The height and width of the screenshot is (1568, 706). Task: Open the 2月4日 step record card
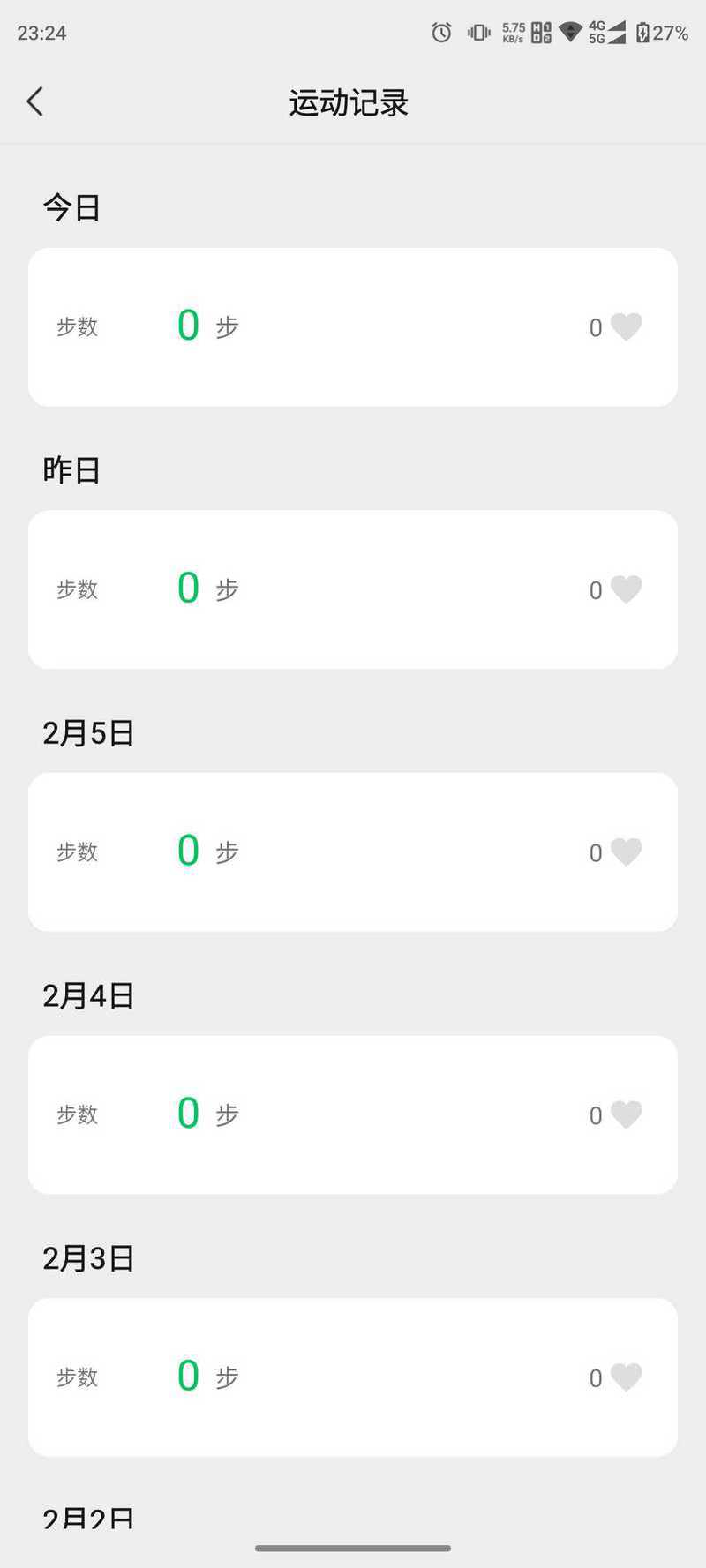tap(353, 1115)
